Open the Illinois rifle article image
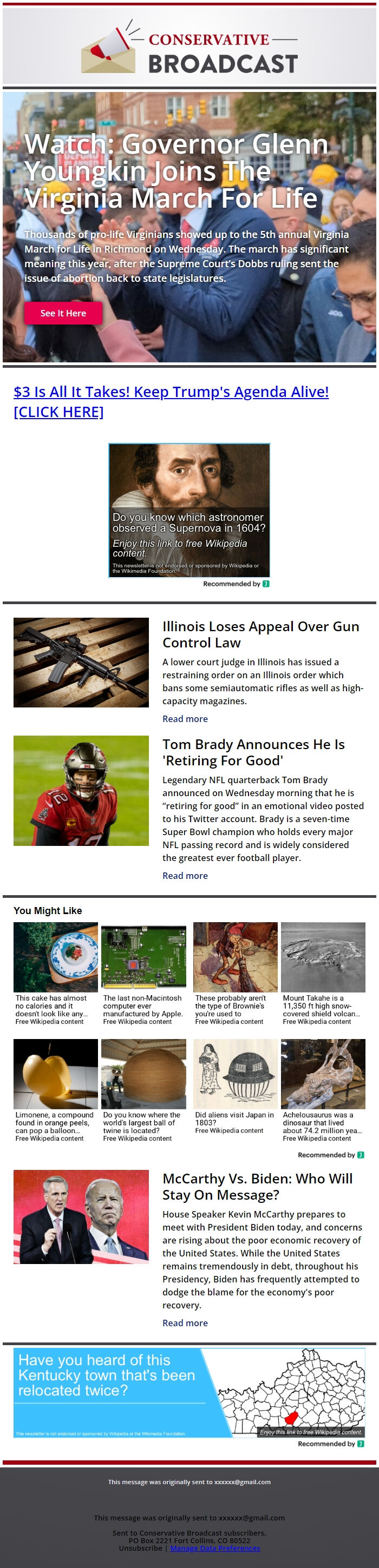This screenshot has height=1568, width=379. [81, 662]
